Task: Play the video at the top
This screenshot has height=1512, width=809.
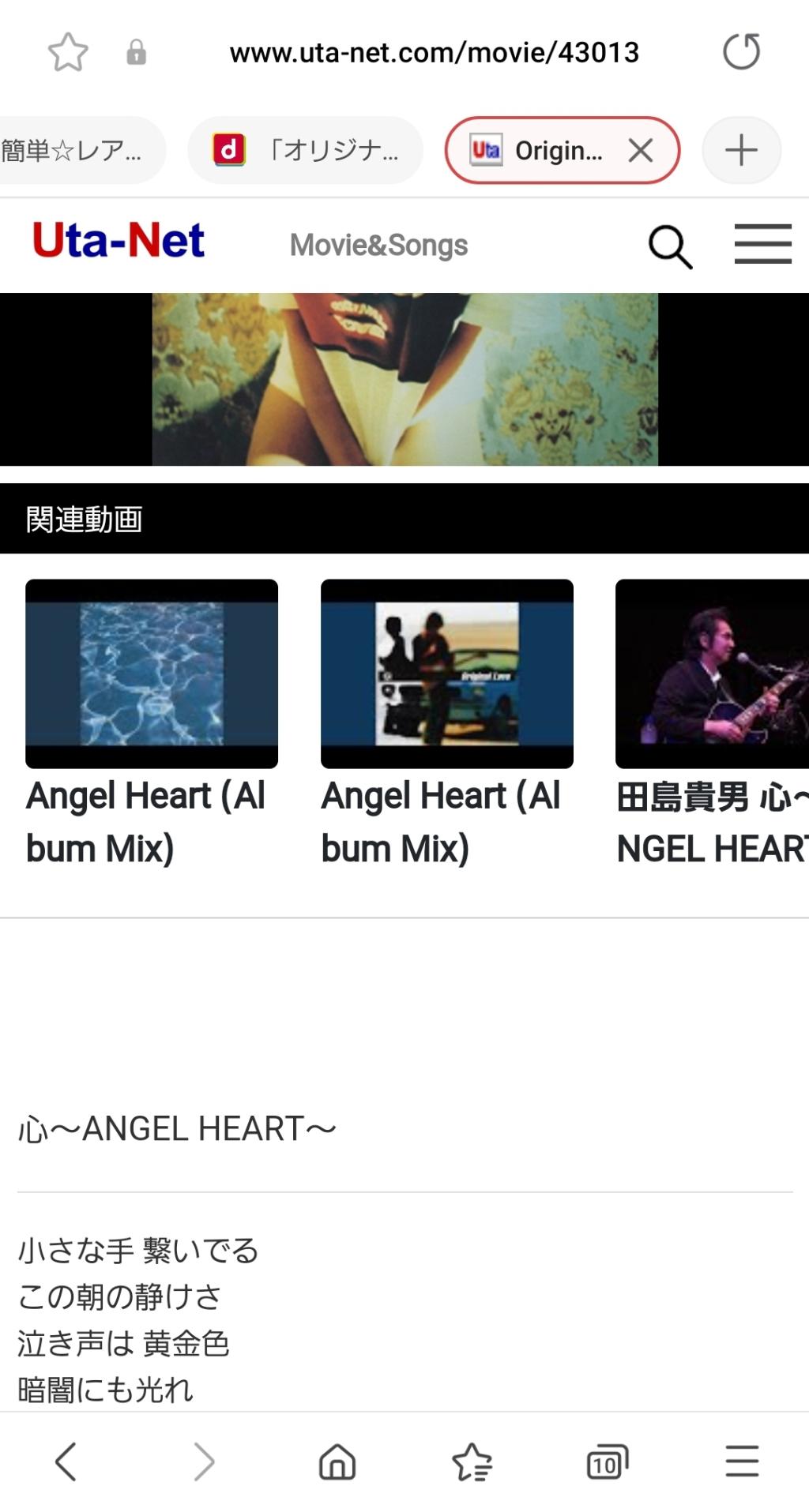Action: click(x=404, y=379)
